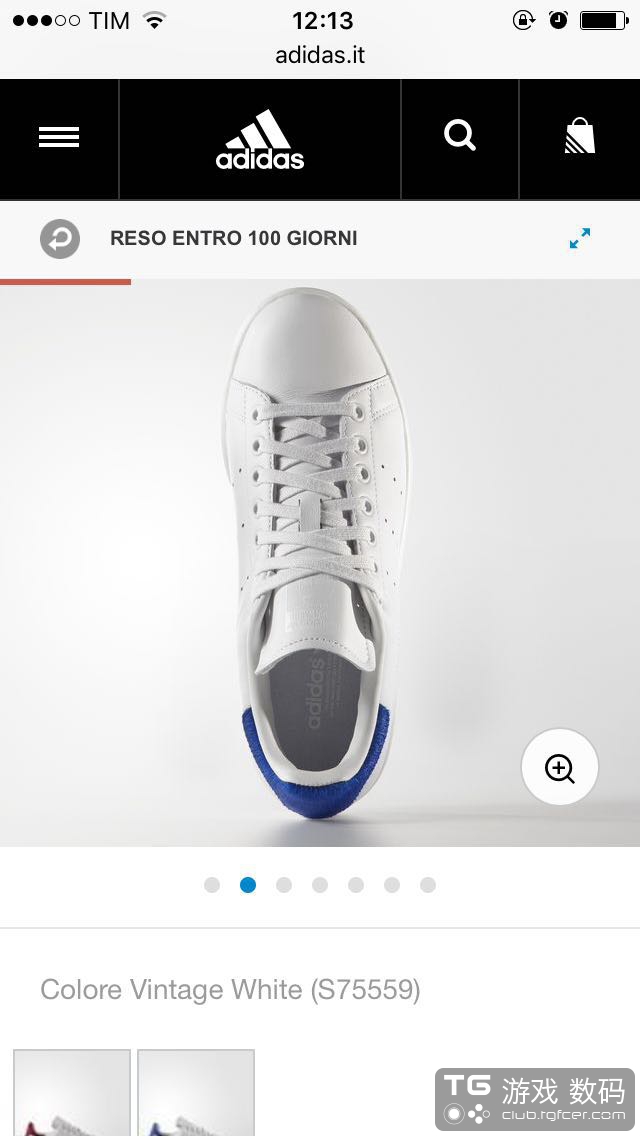Screen dimensions: 640x1136
Task: Jump to the third product image dot
Action: pos(284,885)
